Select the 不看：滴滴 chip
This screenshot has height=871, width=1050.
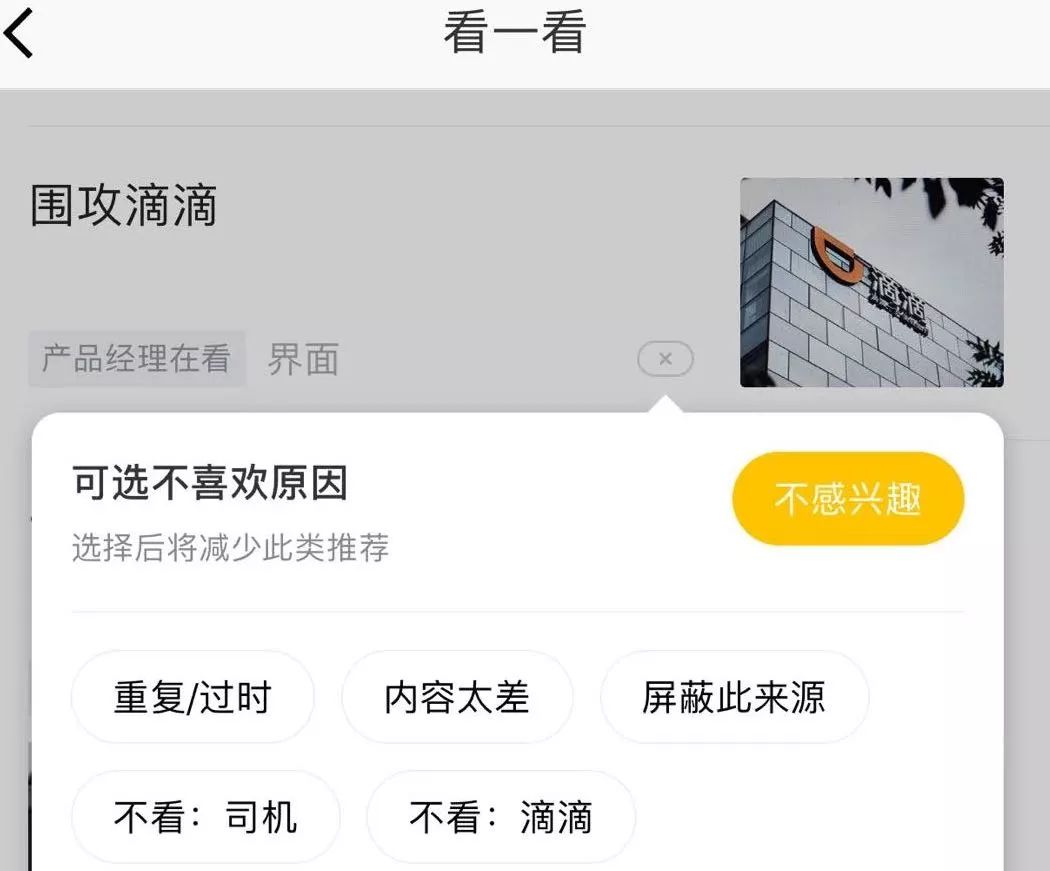(500, 817)
